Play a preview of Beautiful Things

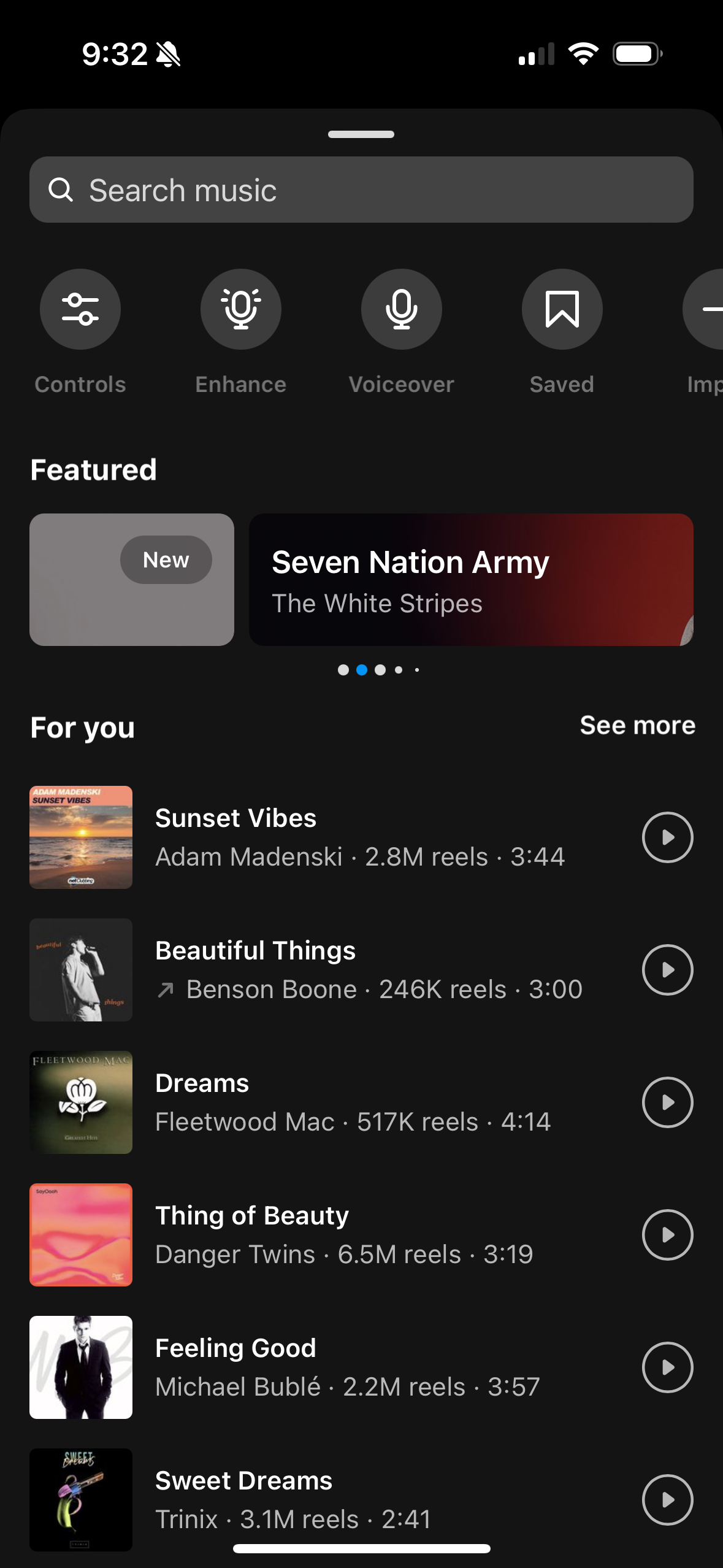tap(667, 970)
